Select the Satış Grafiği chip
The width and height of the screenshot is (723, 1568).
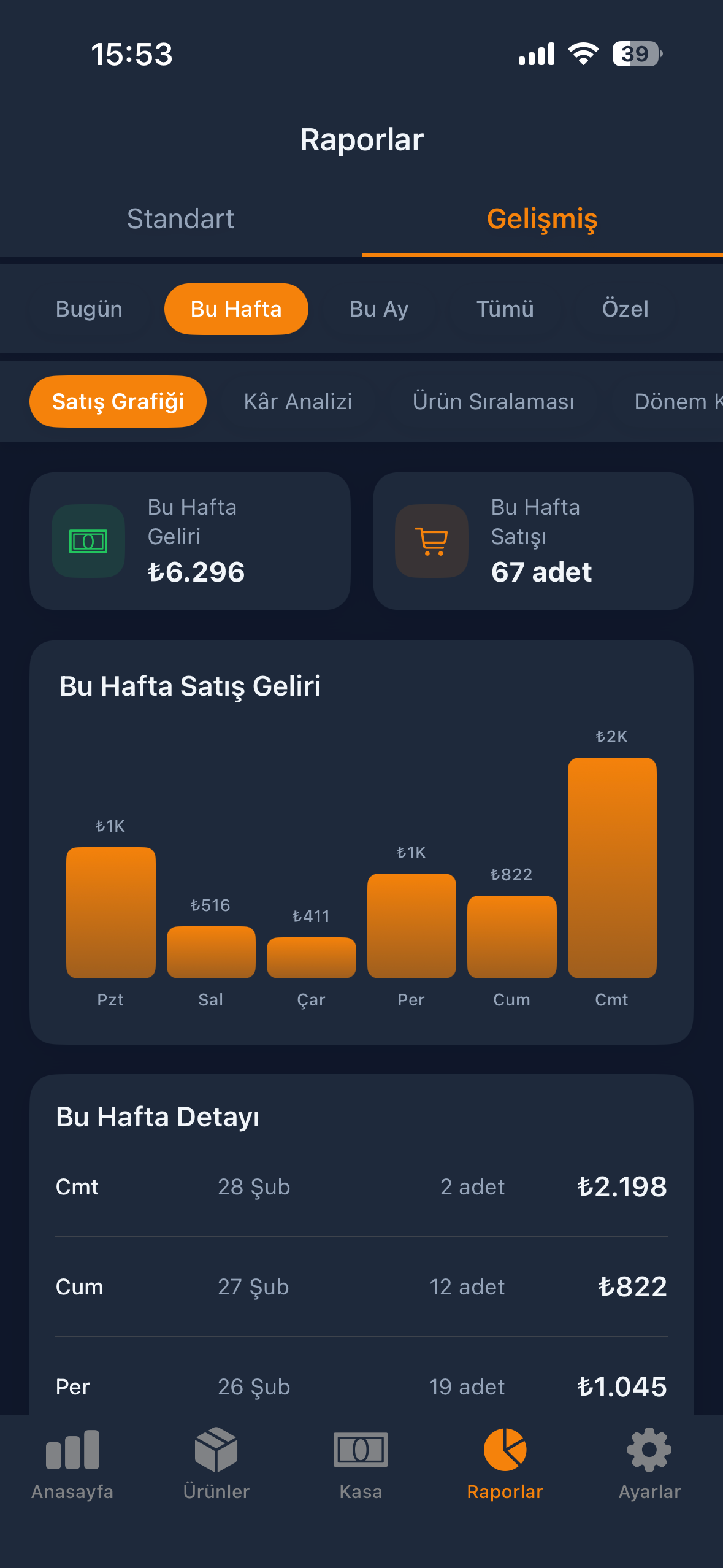118,401
